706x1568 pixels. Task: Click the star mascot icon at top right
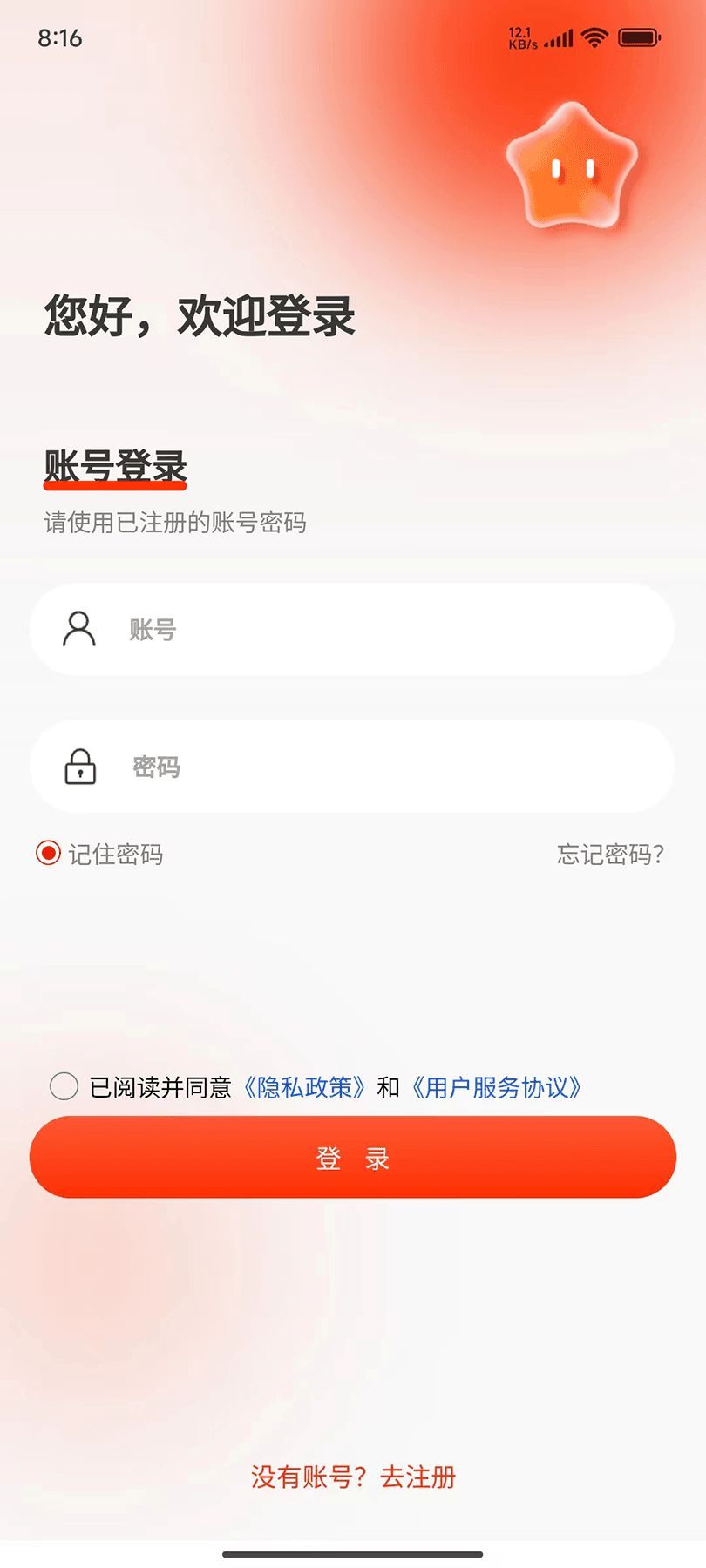571,170
